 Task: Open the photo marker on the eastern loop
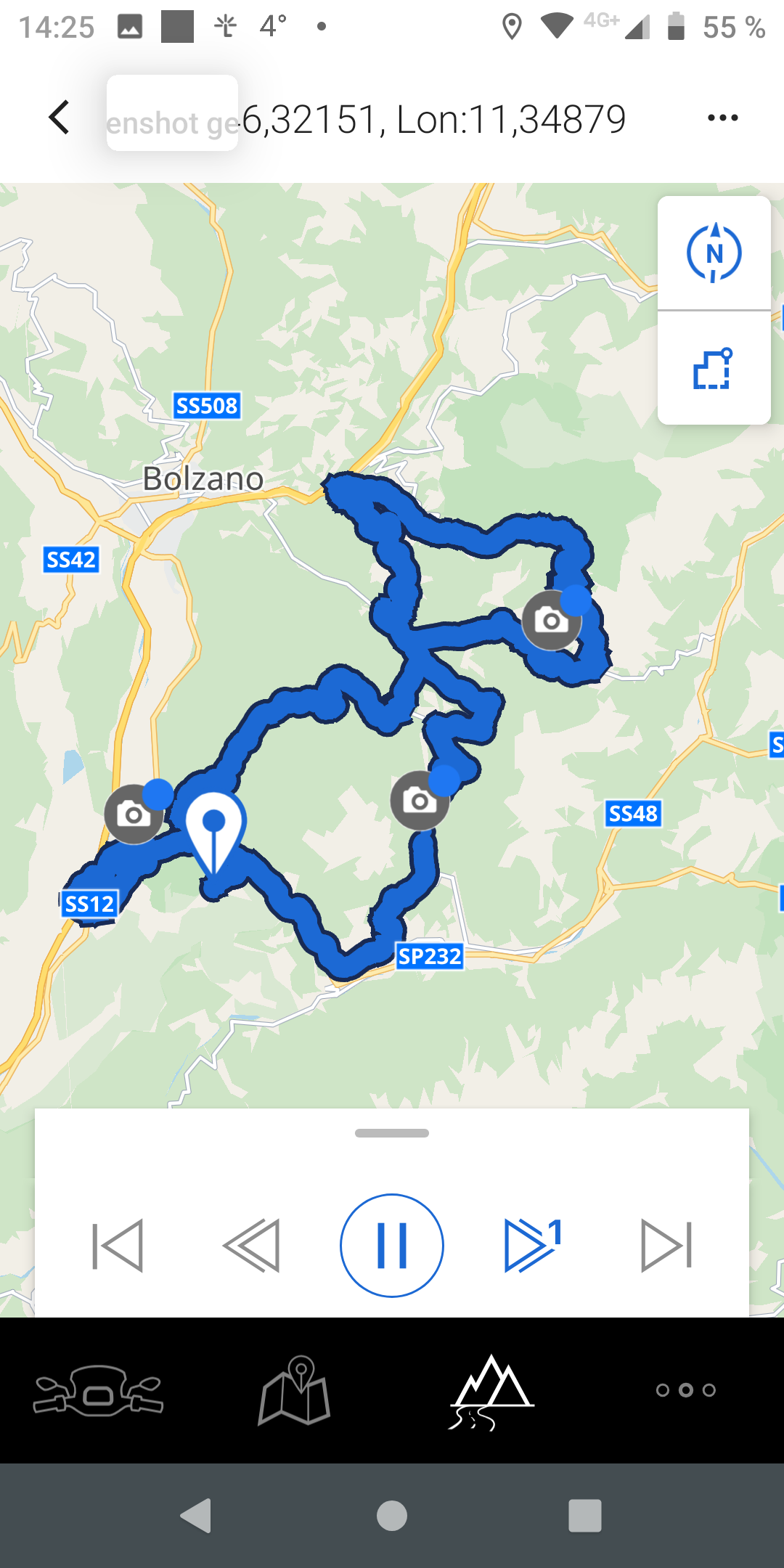(x=552, y=621)
